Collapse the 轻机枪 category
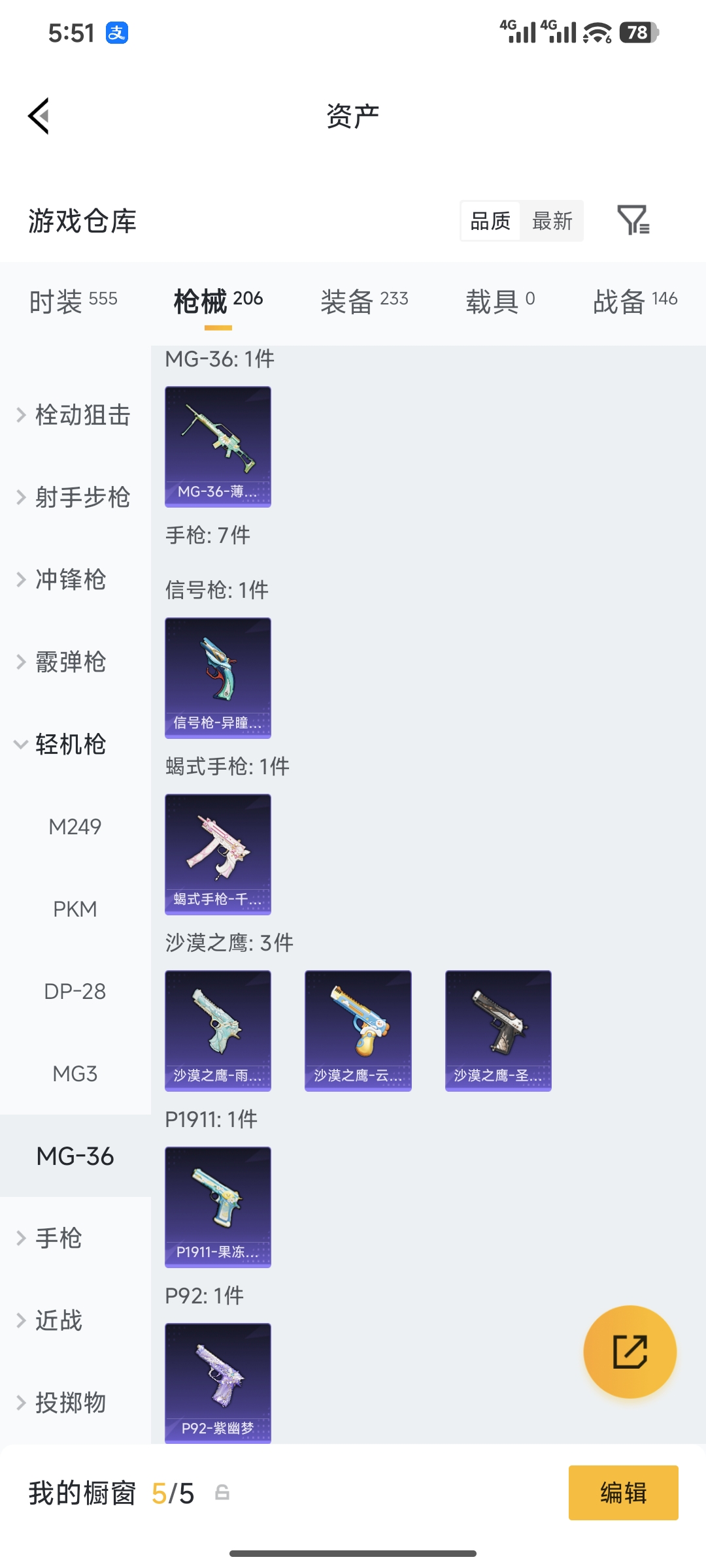The image size is (706, 1568). 71,744
